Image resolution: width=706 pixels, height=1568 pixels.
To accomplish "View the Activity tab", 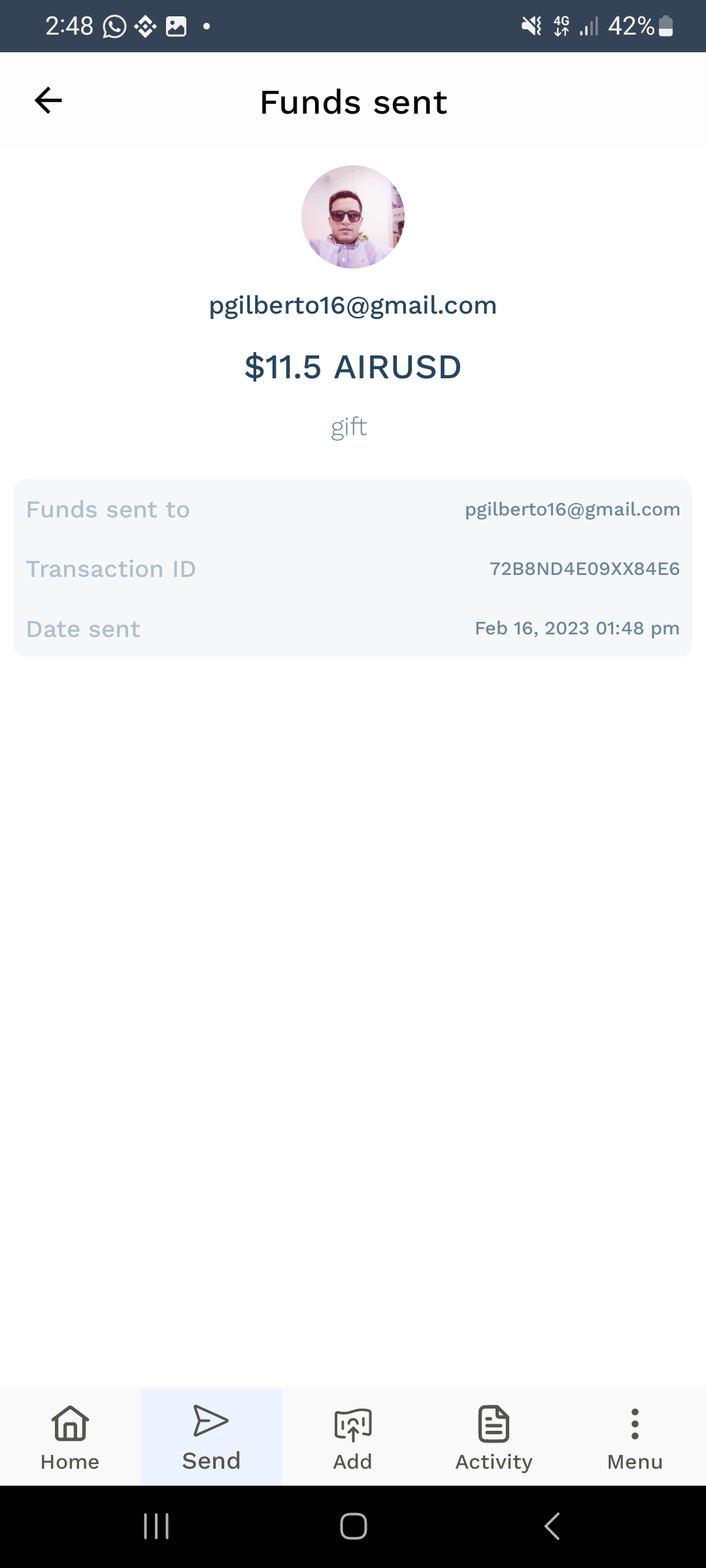I will (494, 1439).
